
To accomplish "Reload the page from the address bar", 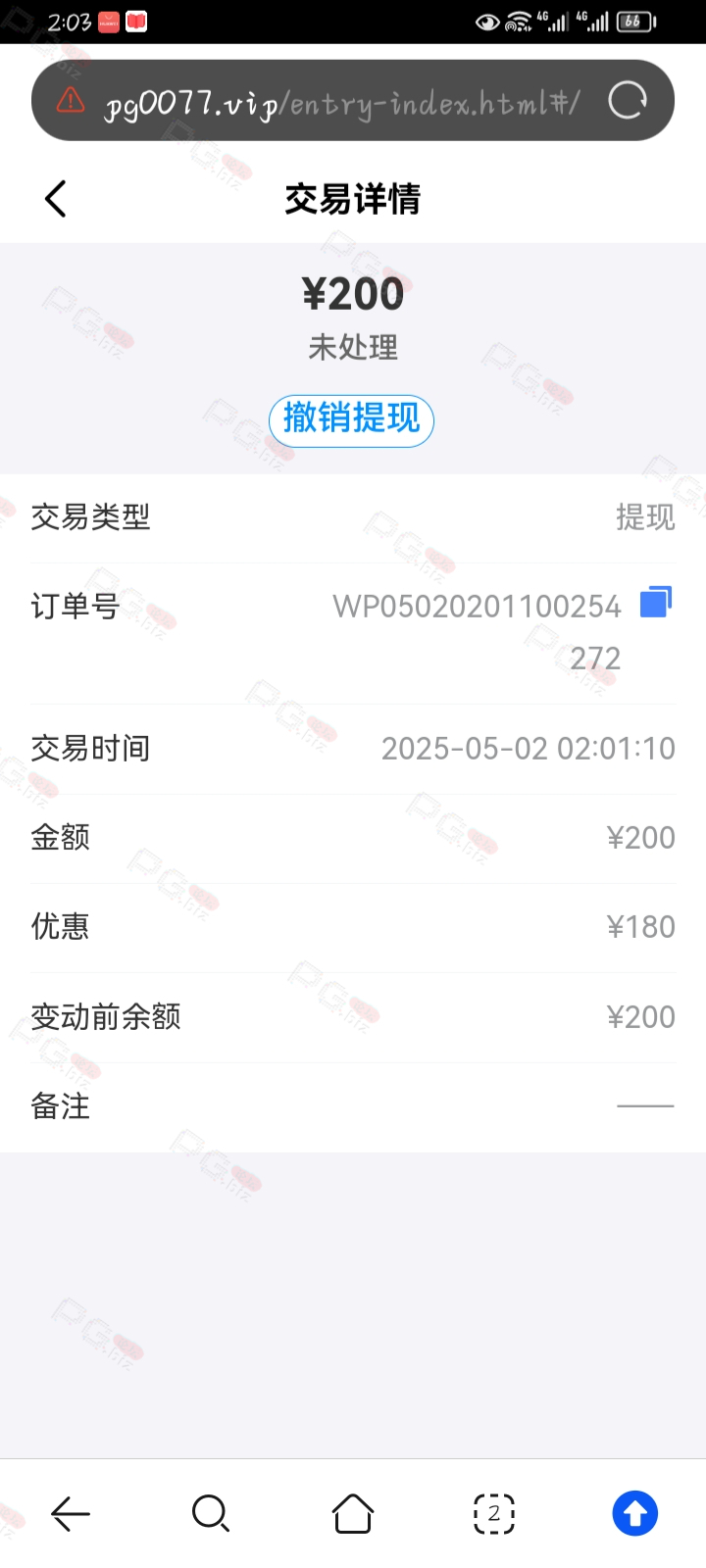I will [x=628, y=100].
